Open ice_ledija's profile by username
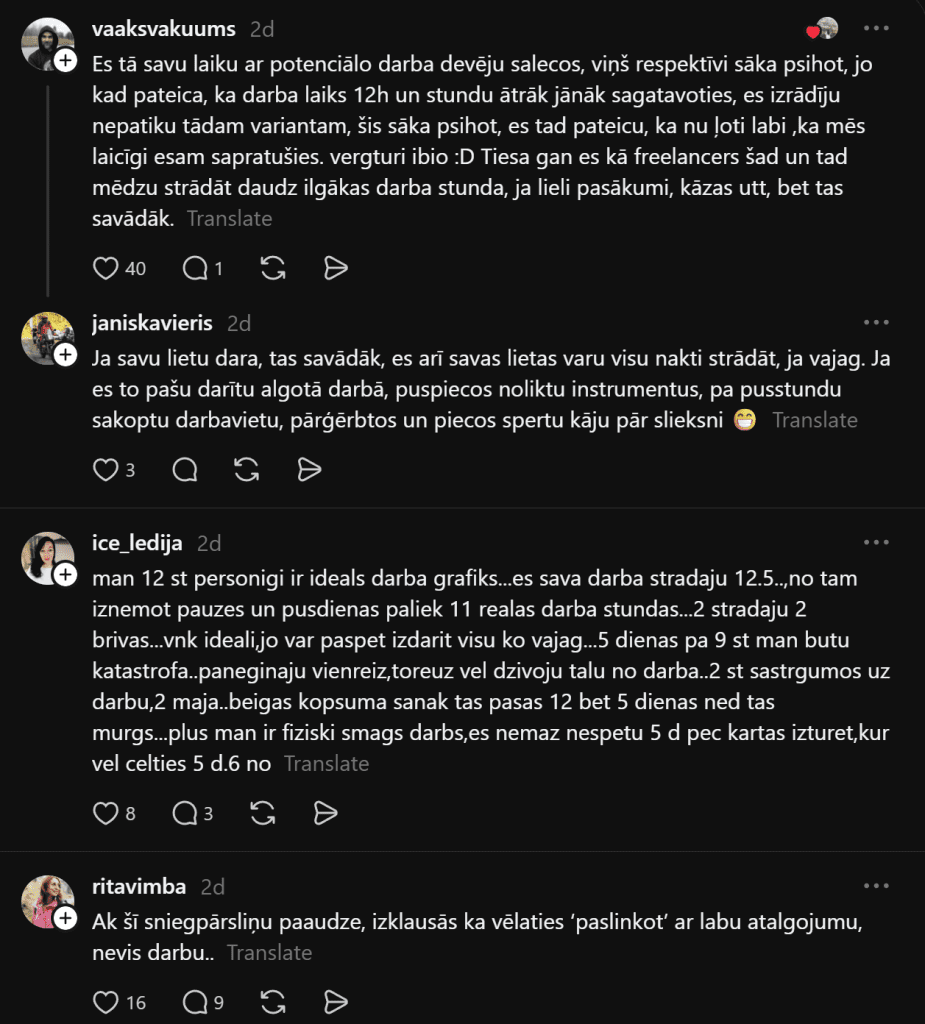Viewport: 925px width, 1024px height. coord(137,543)
